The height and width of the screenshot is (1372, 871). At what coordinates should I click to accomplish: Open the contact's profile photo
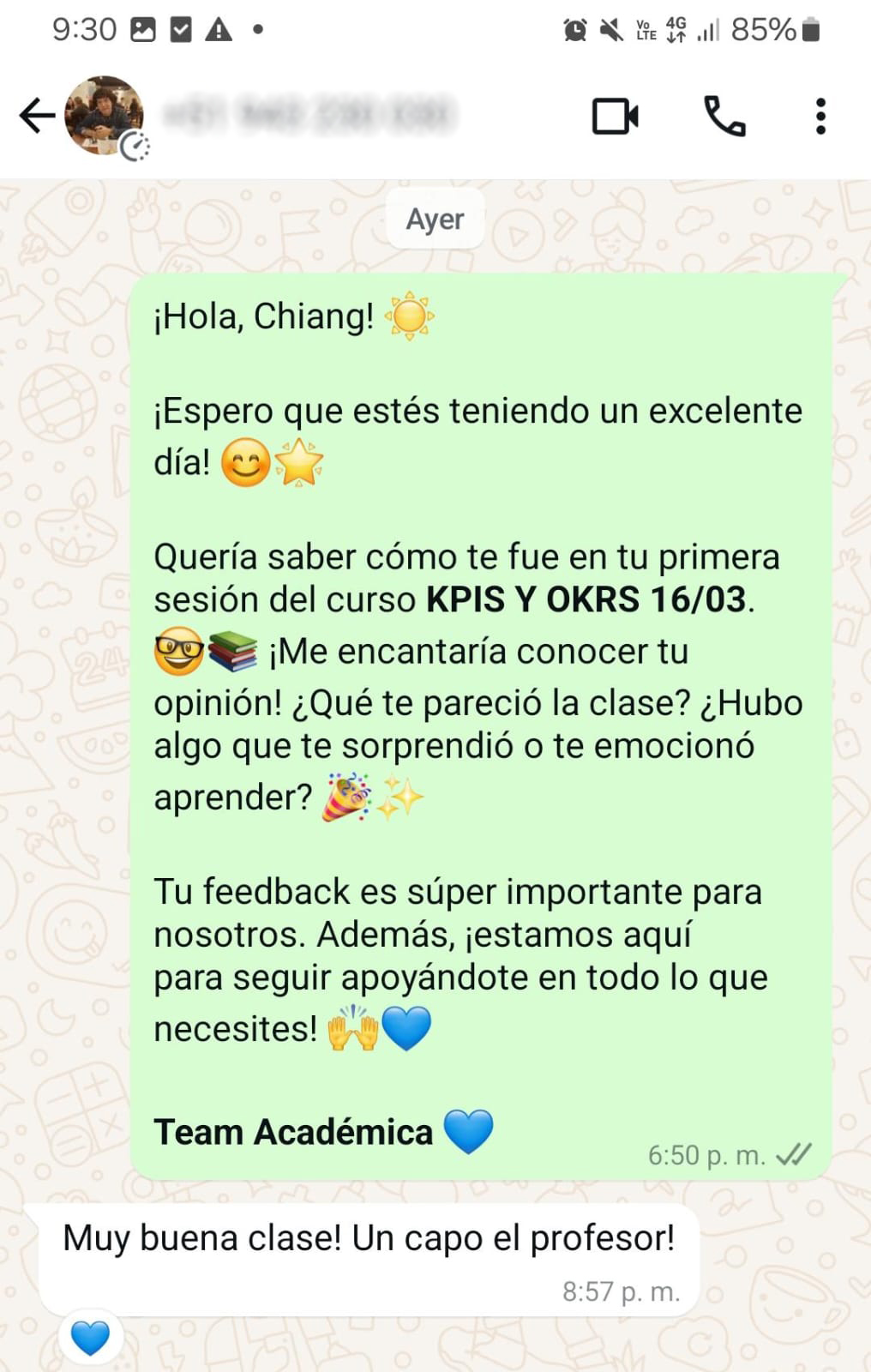(104, 116)
